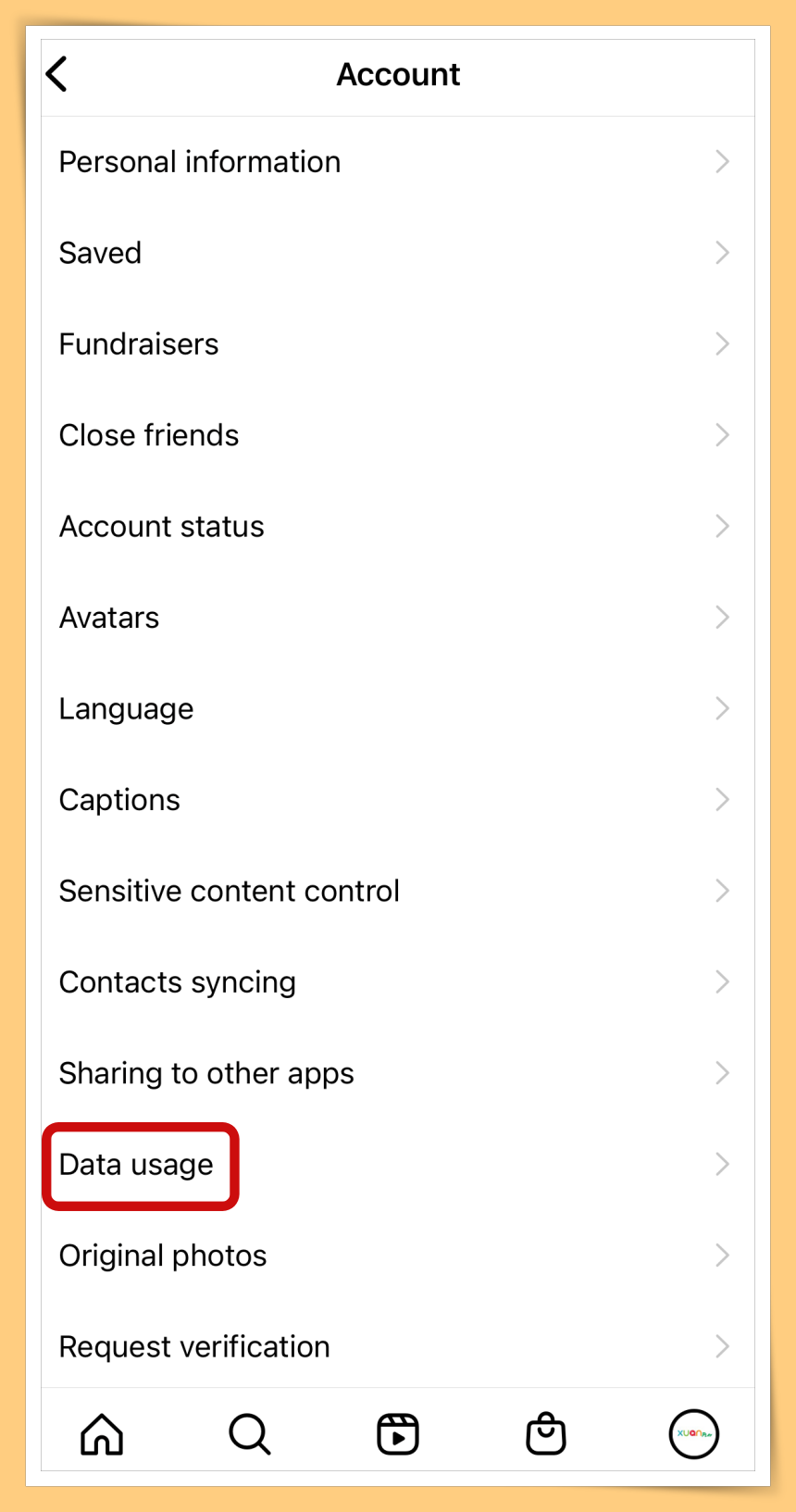This screenshot has width=796, height=1512.
Task: Go back from Account settings
Action: tap(57, 74)
